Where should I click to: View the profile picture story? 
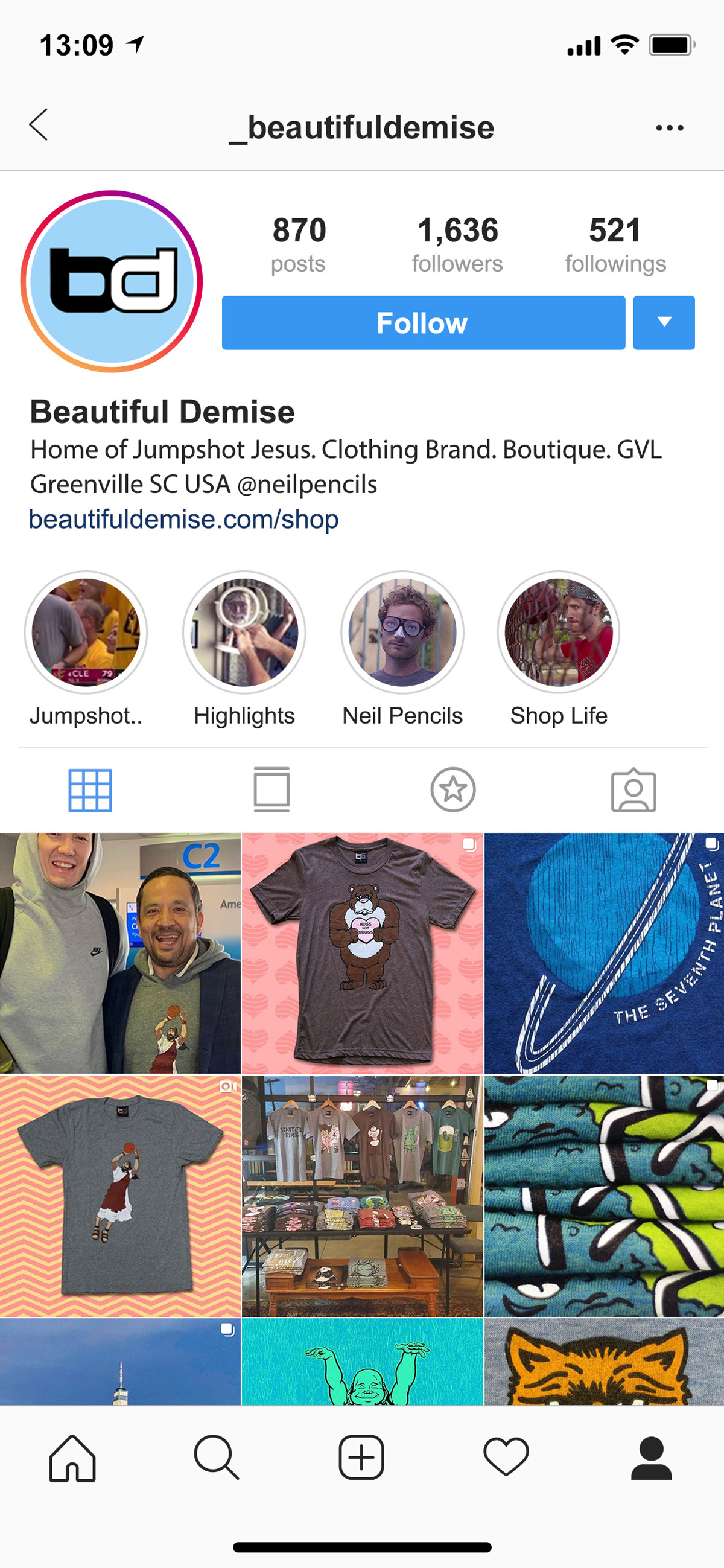click(x=112, y=281)
